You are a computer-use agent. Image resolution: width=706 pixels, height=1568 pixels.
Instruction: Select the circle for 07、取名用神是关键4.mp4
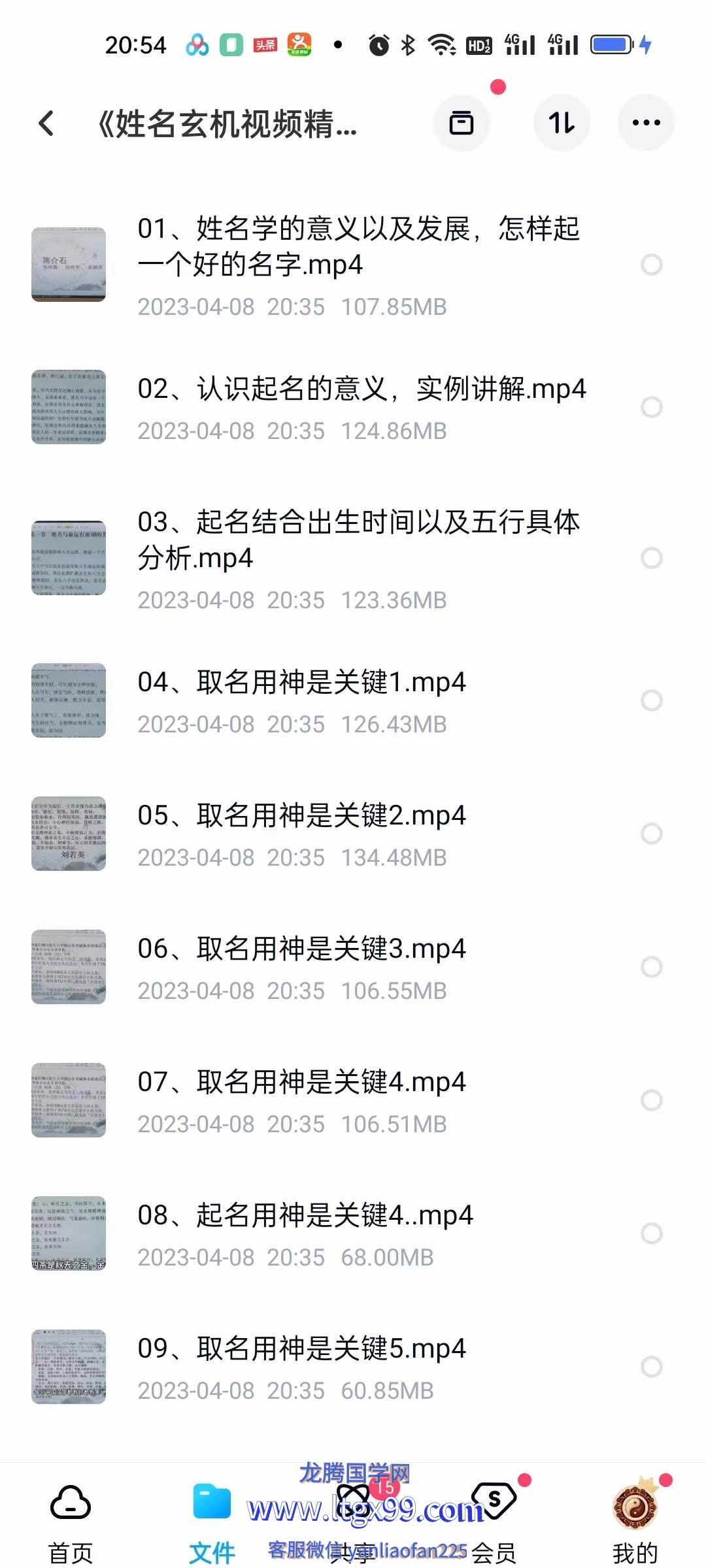click(651, 1100)
